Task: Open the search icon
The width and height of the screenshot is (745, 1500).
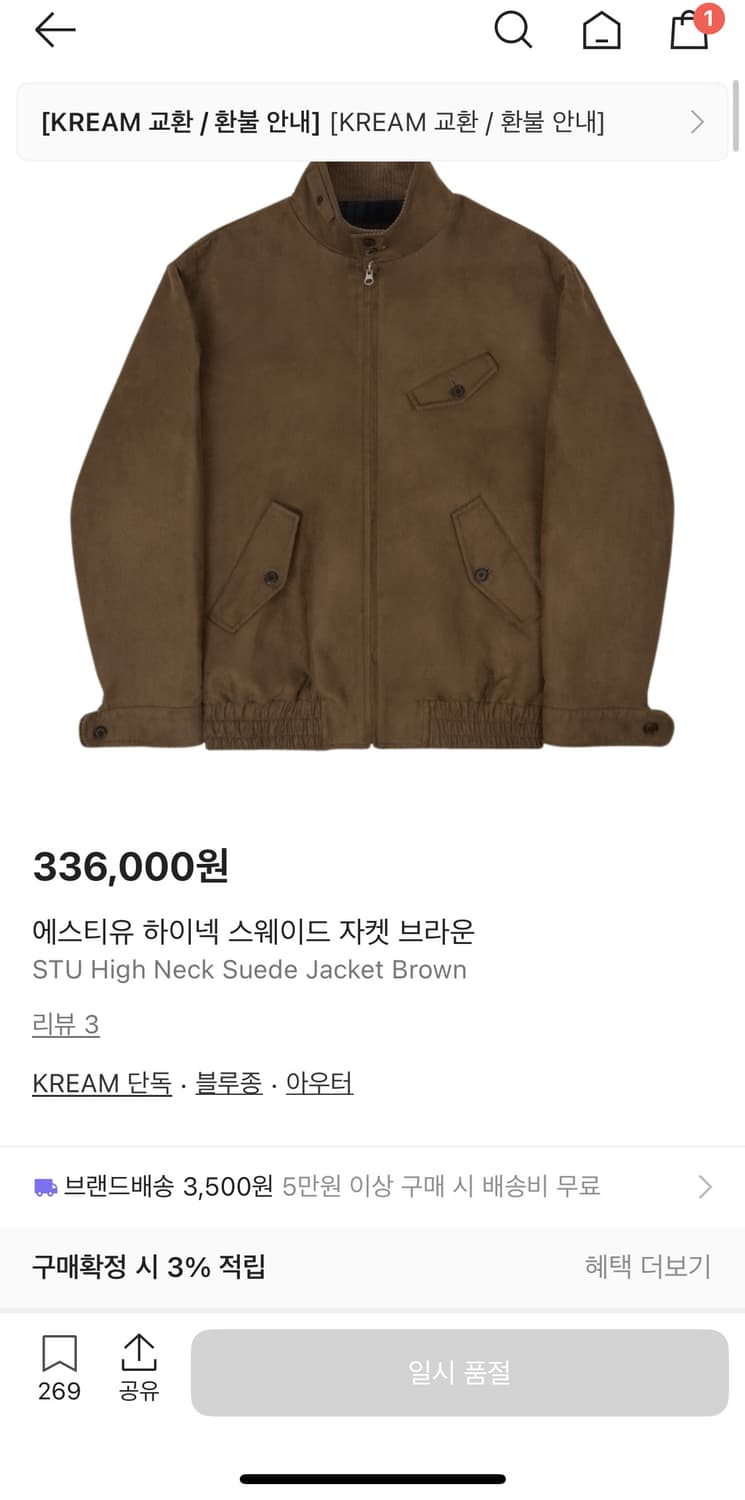Action: (513, 30)
